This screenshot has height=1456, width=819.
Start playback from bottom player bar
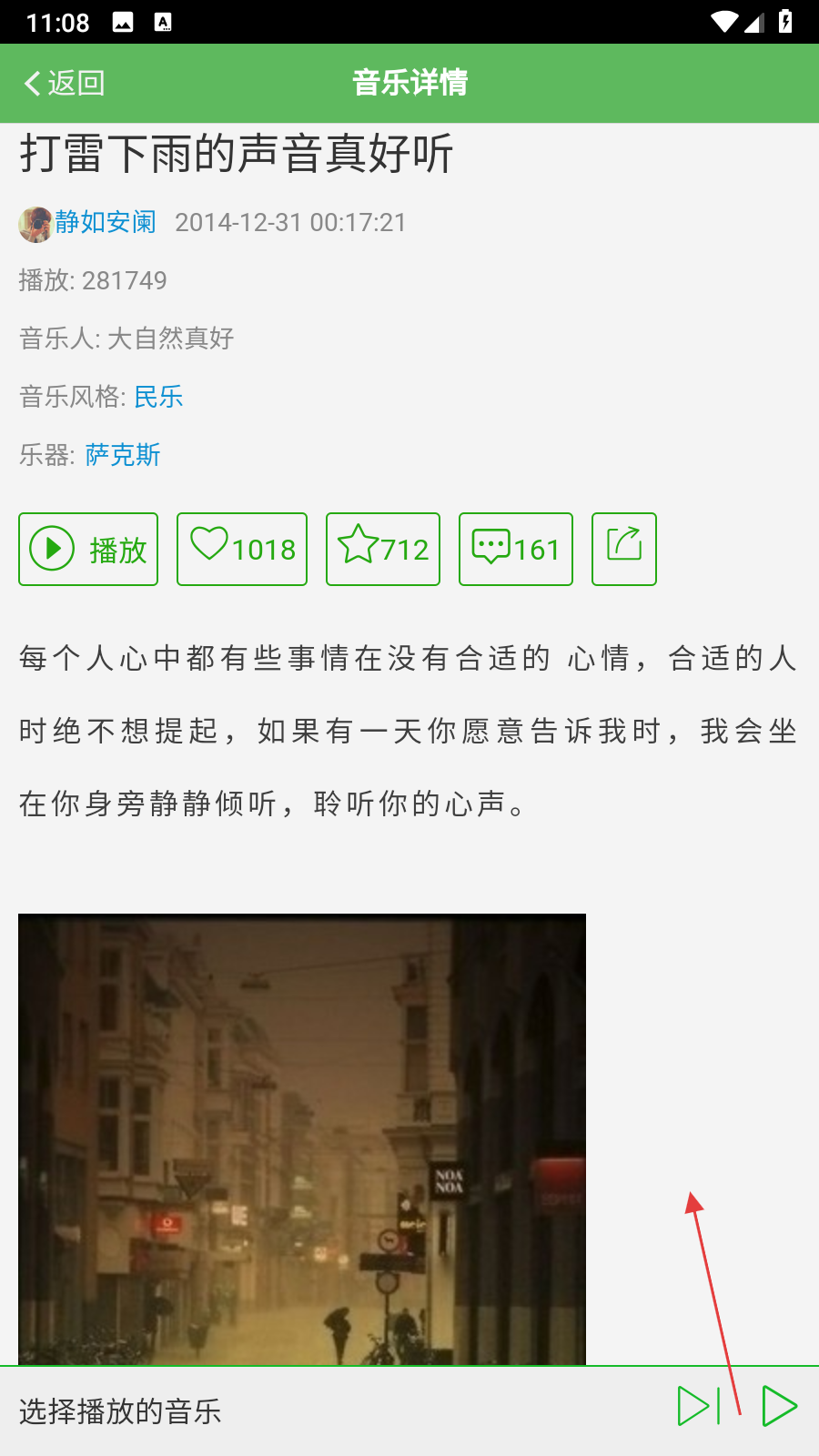[x=779, y=1407]
